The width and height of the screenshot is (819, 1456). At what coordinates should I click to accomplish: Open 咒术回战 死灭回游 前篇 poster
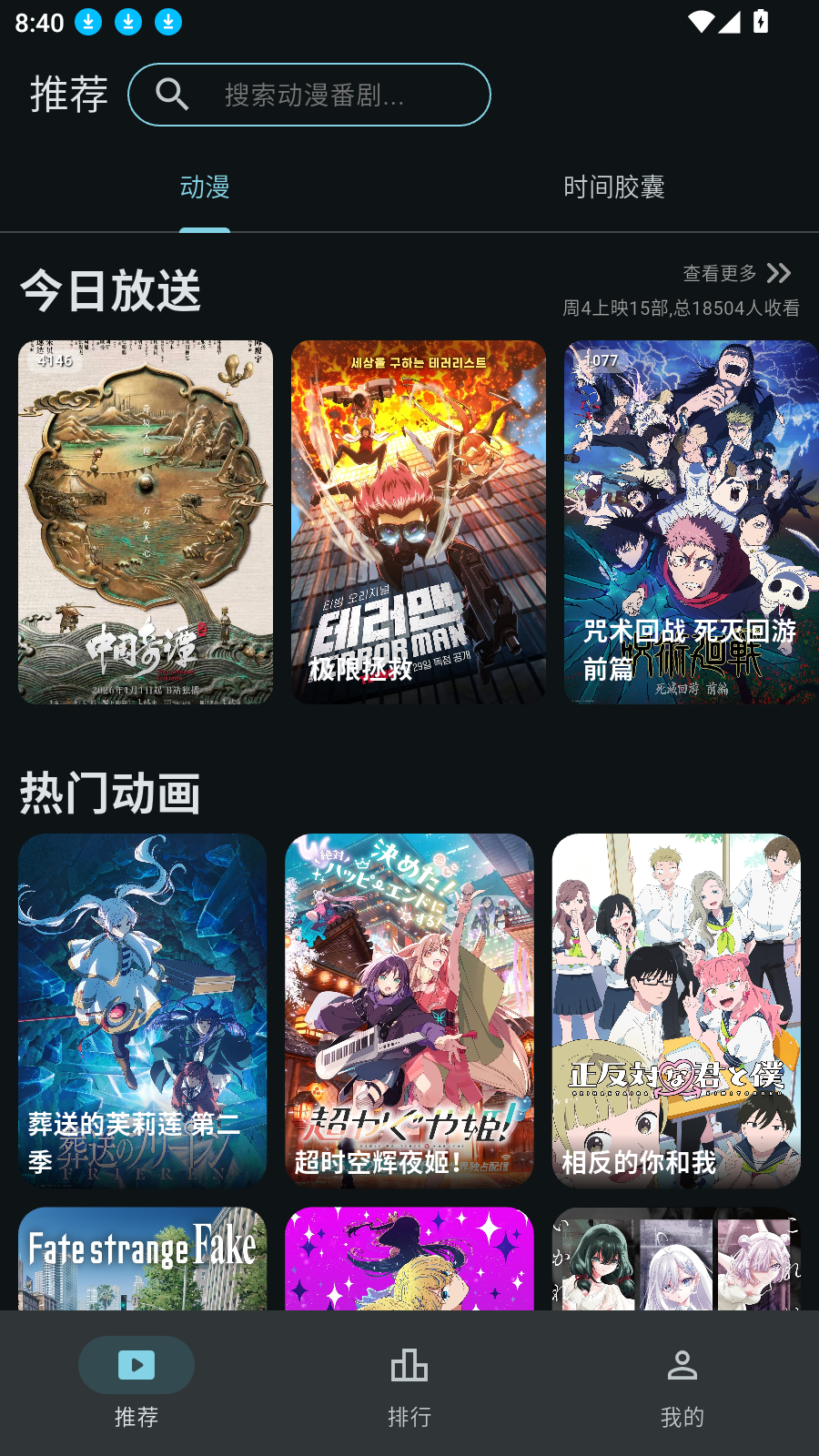689,521
